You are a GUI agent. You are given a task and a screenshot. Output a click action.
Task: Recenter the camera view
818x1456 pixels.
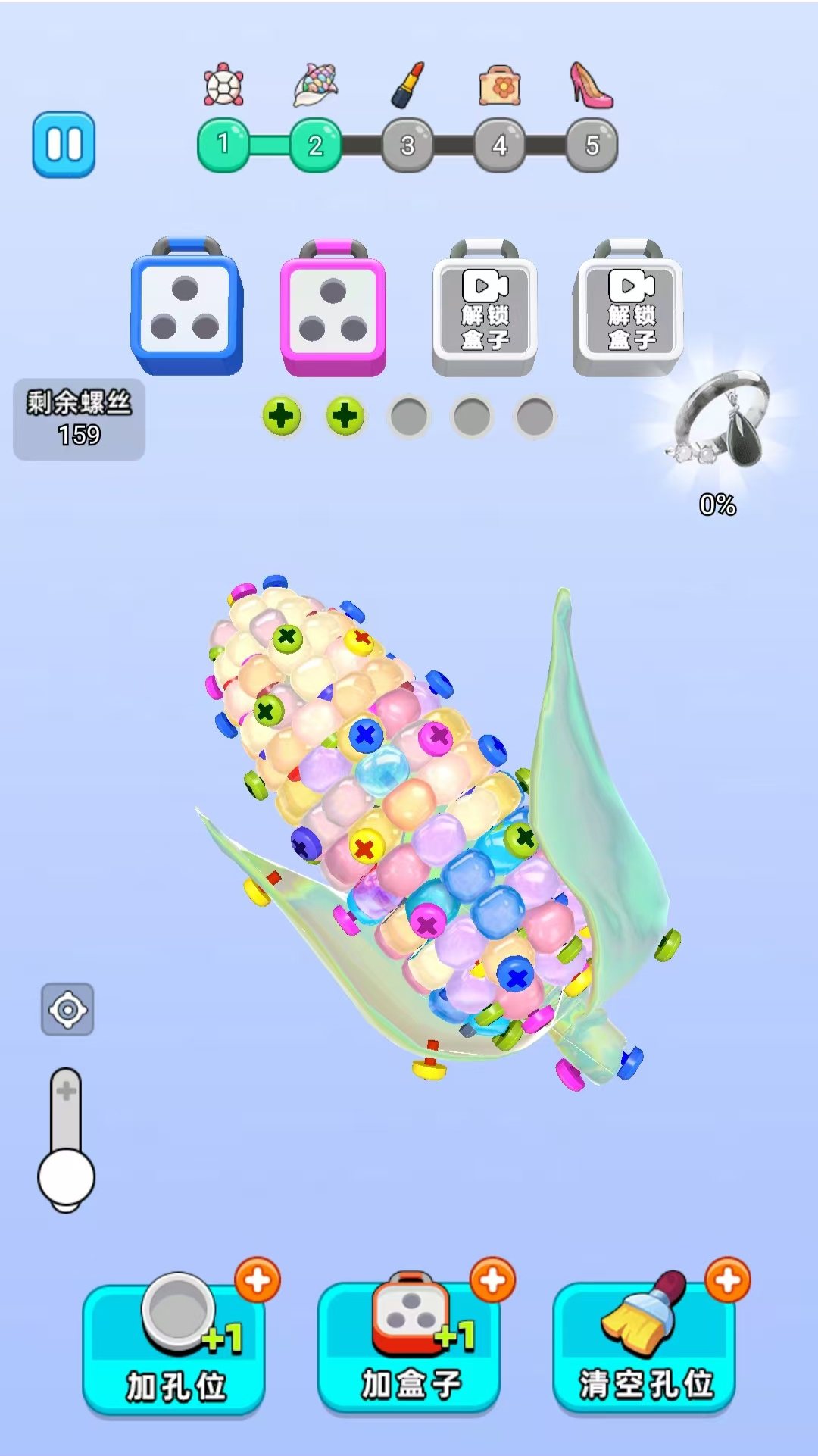click(x=67, y=1010)
